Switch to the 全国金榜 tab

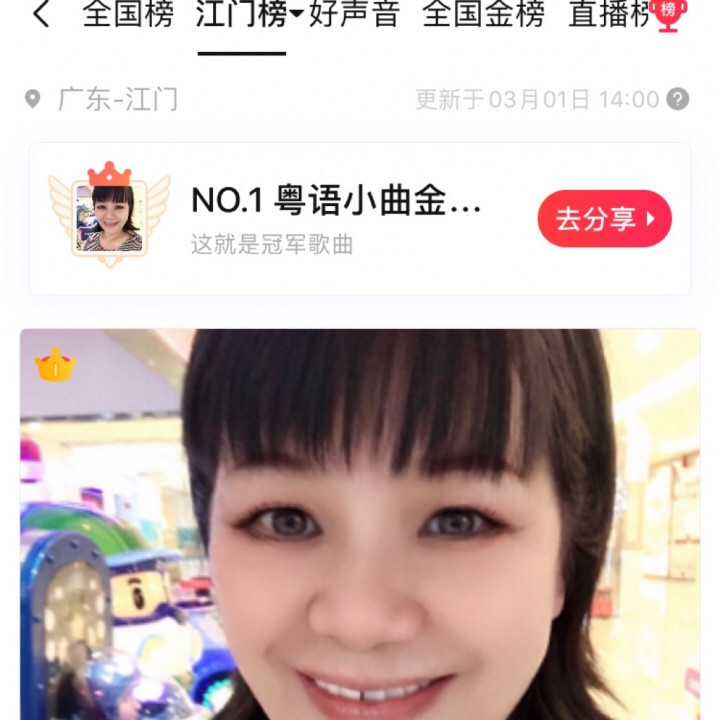click(484, 15)
